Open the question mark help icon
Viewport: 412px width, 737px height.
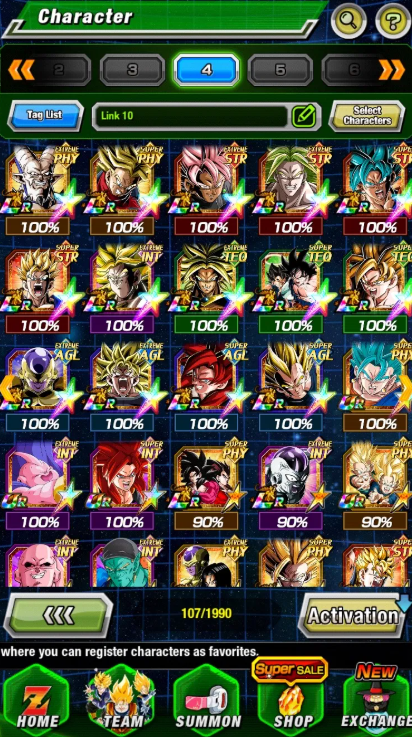pos(393,21)
